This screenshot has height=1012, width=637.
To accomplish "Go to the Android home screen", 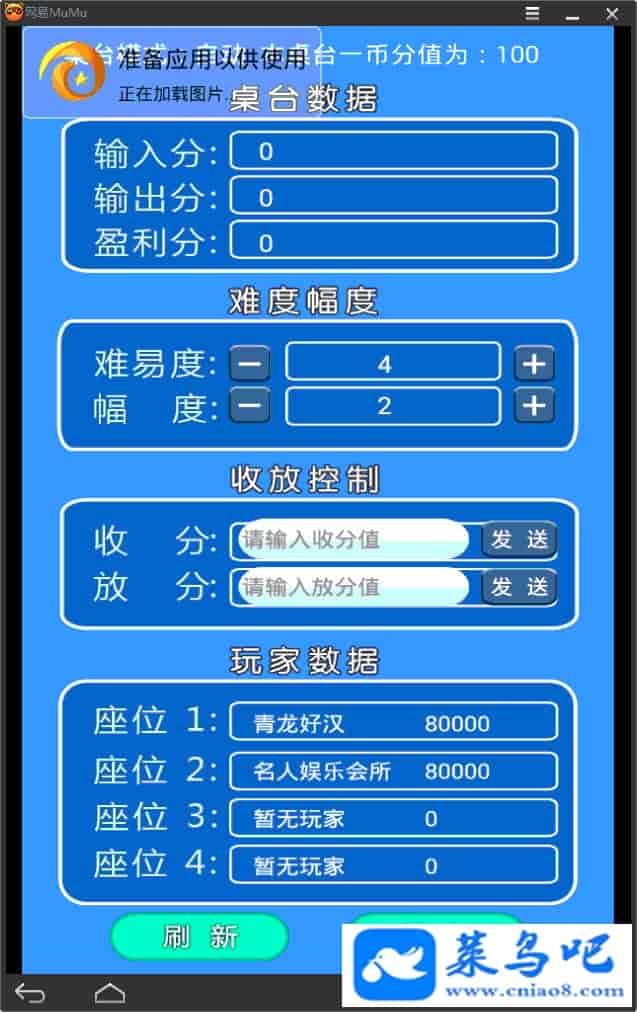I will pos(109,994).
